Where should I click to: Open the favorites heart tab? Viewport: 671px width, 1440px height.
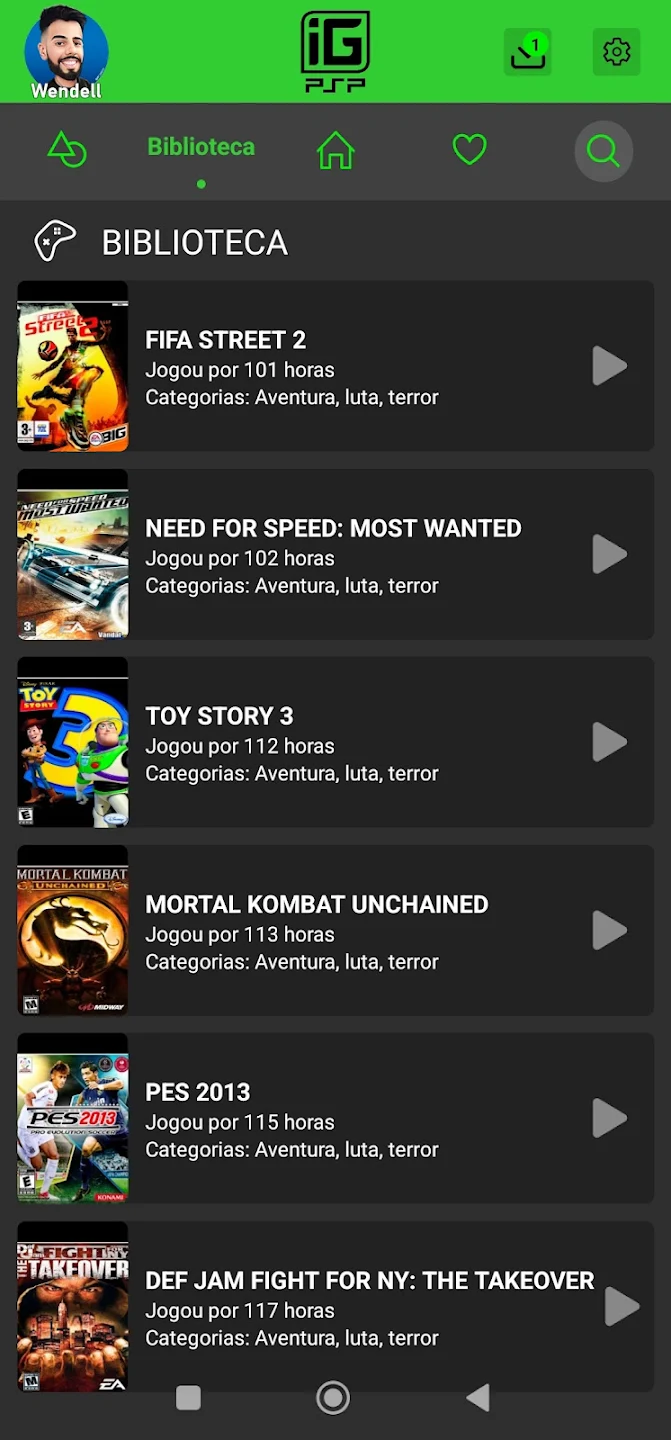click(x=469, y=150)
